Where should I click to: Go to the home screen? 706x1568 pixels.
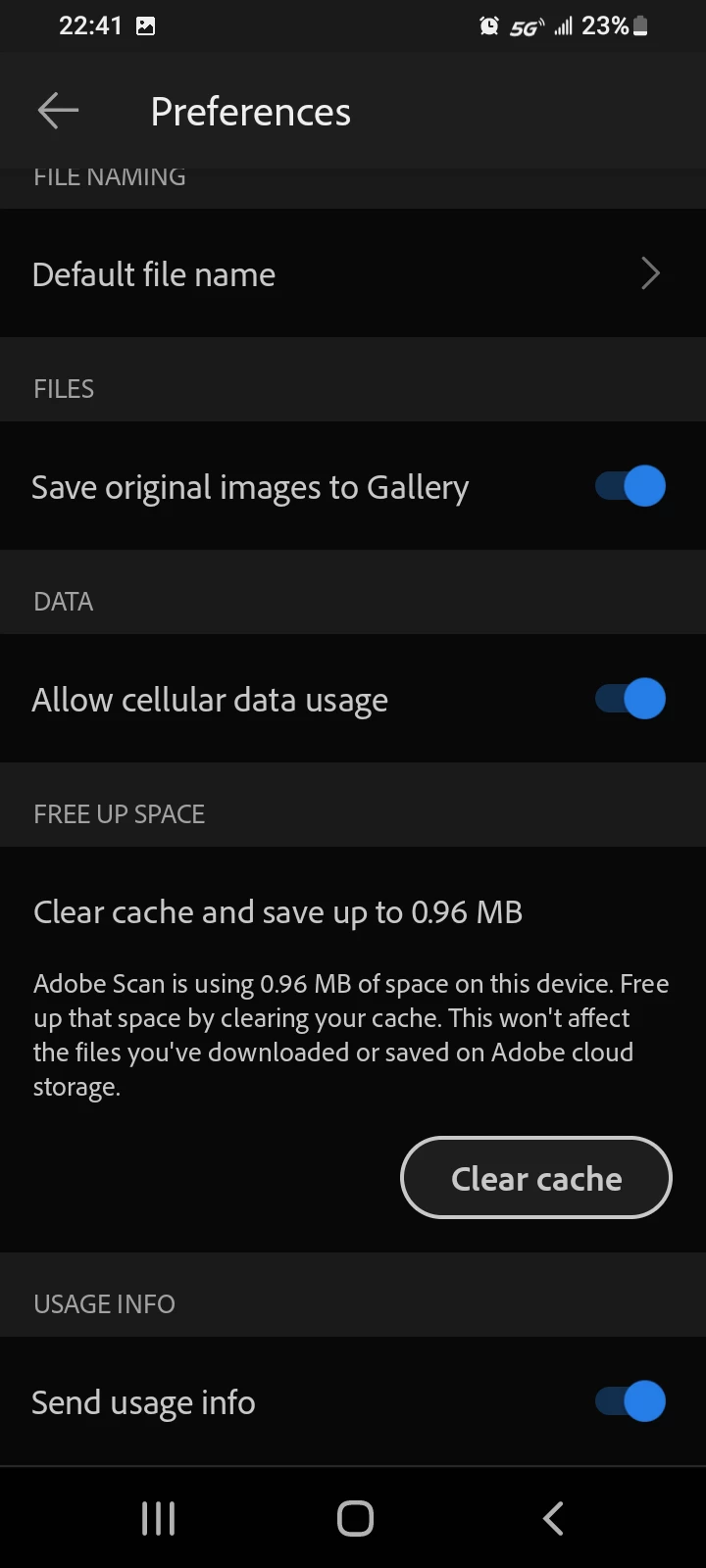click(x=354, y=1519)
